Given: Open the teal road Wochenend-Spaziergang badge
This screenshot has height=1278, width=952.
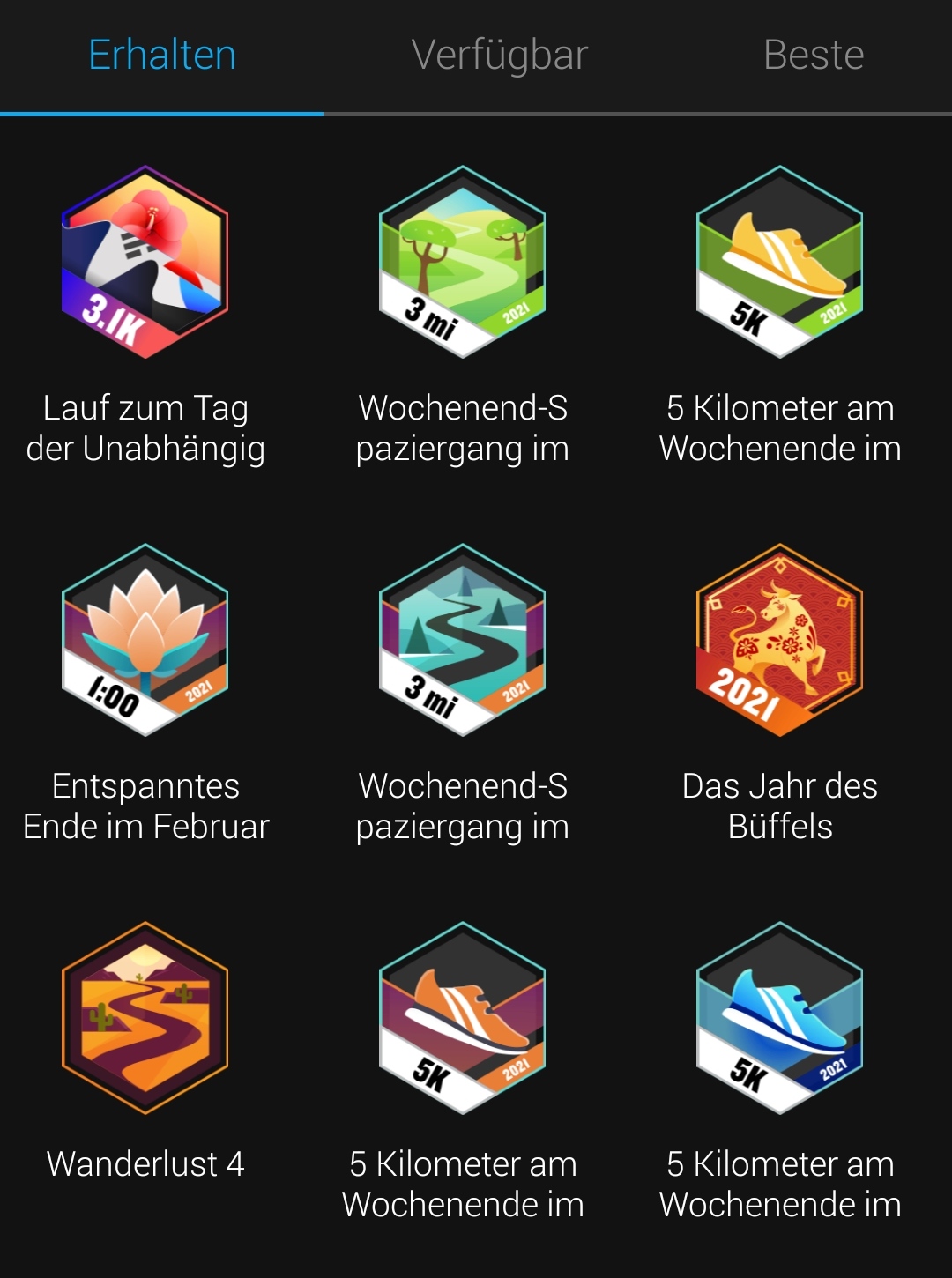Looking at the screenshot, I should coord(462,641).
